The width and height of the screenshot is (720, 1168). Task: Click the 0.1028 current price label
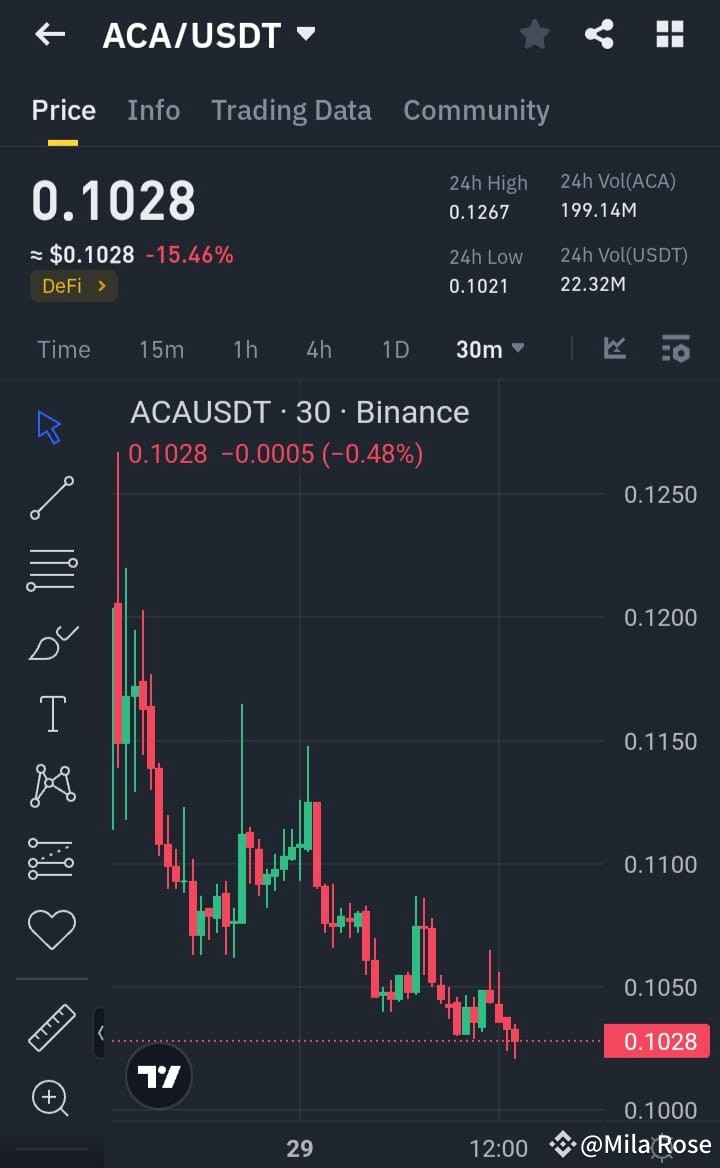[x=656, y=1041]
